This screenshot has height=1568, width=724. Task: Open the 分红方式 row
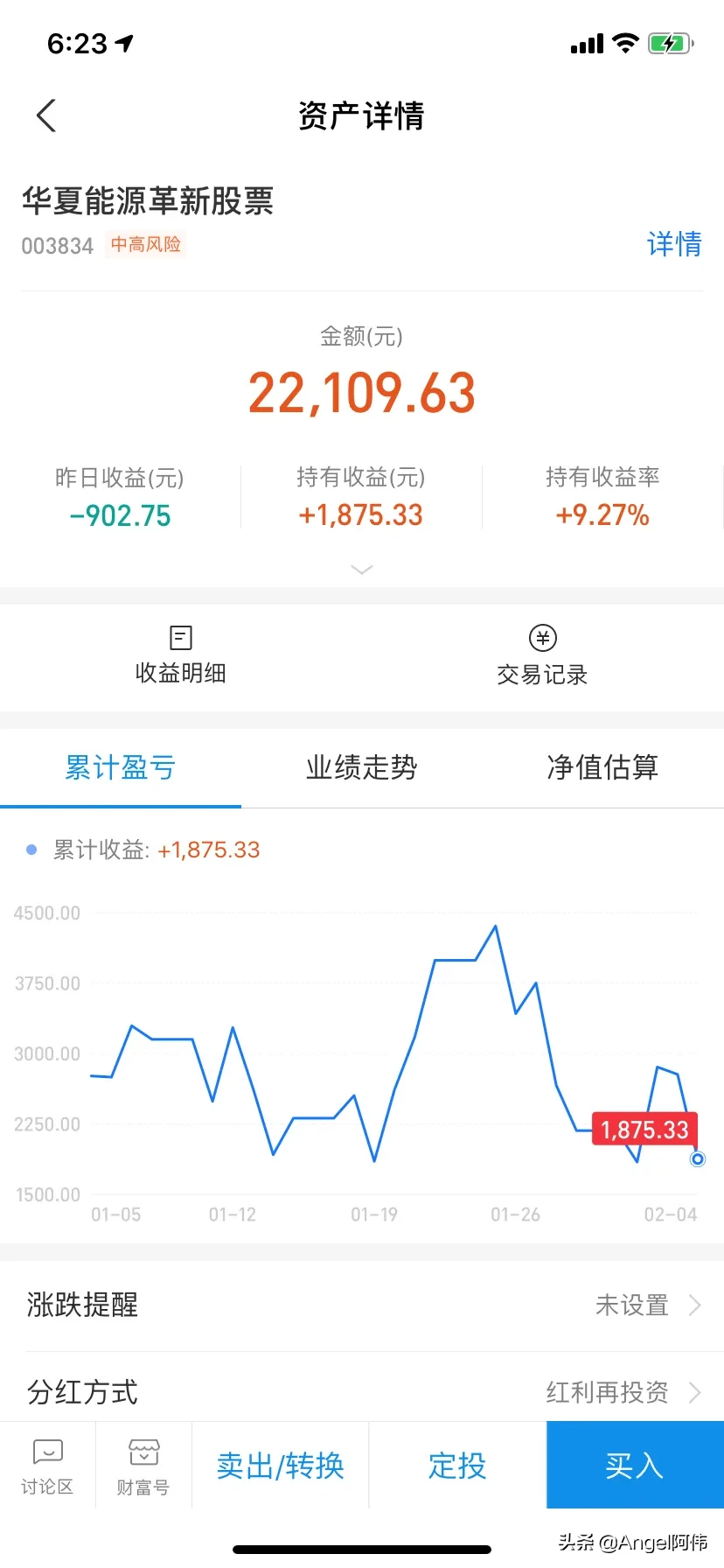coord(362,1389)
